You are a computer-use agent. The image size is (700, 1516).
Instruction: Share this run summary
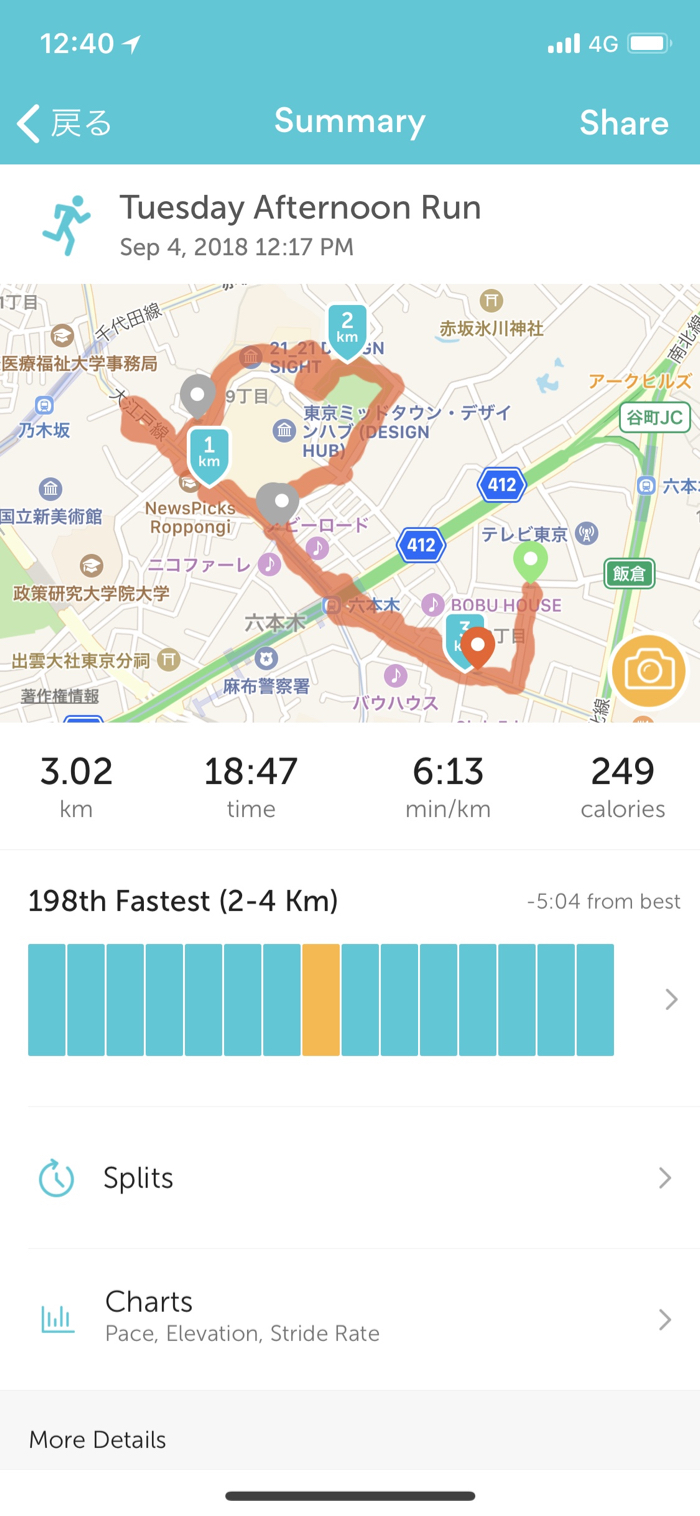coord(623,123)
